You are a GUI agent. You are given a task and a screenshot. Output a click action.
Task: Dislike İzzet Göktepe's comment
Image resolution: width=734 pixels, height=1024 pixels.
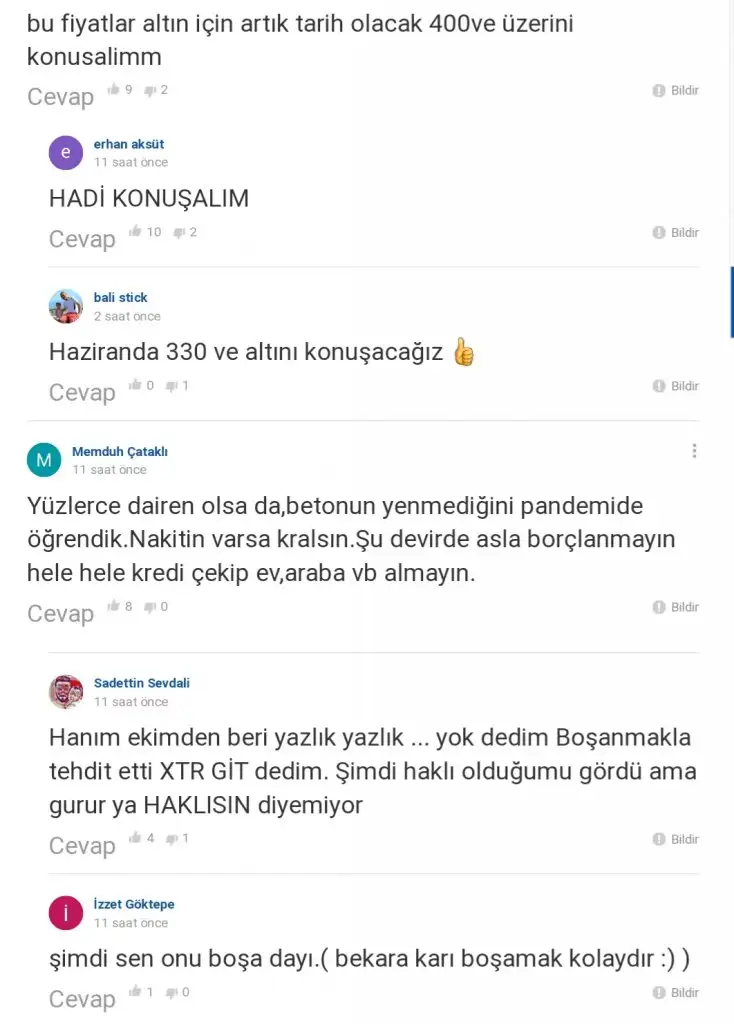pos(173,992)
